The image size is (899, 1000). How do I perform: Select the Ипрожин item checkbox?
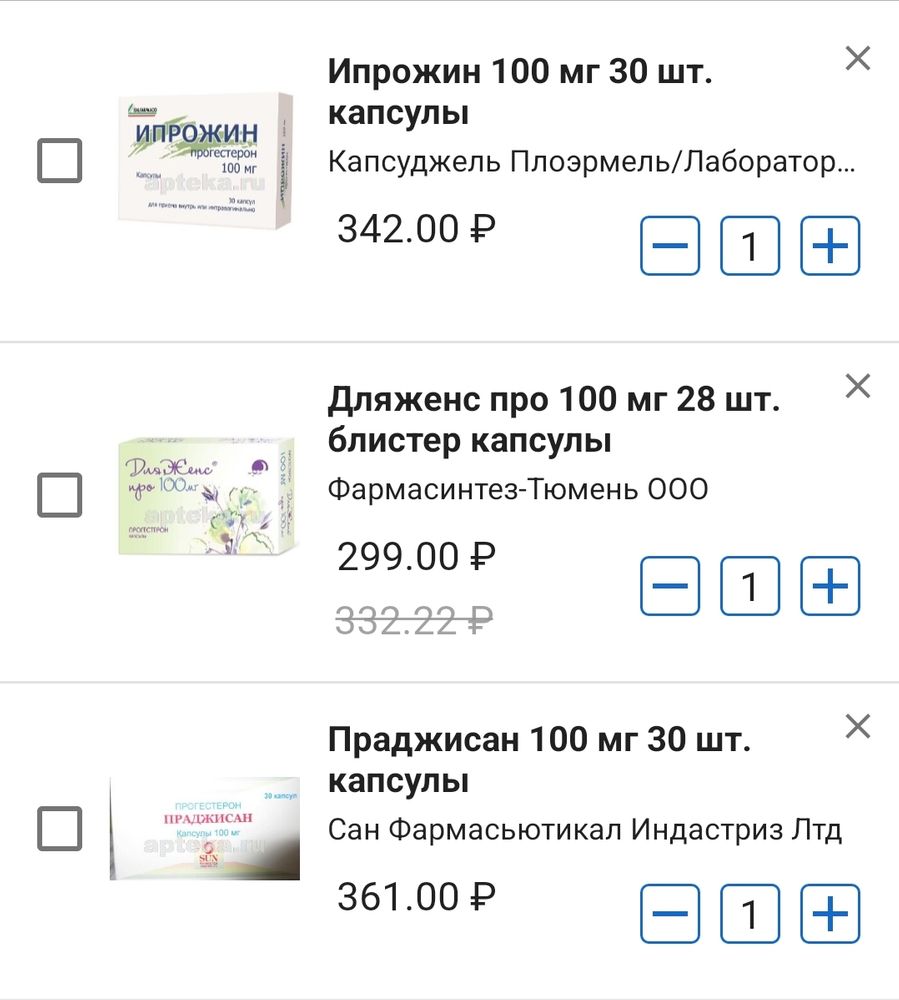(62, 160)
